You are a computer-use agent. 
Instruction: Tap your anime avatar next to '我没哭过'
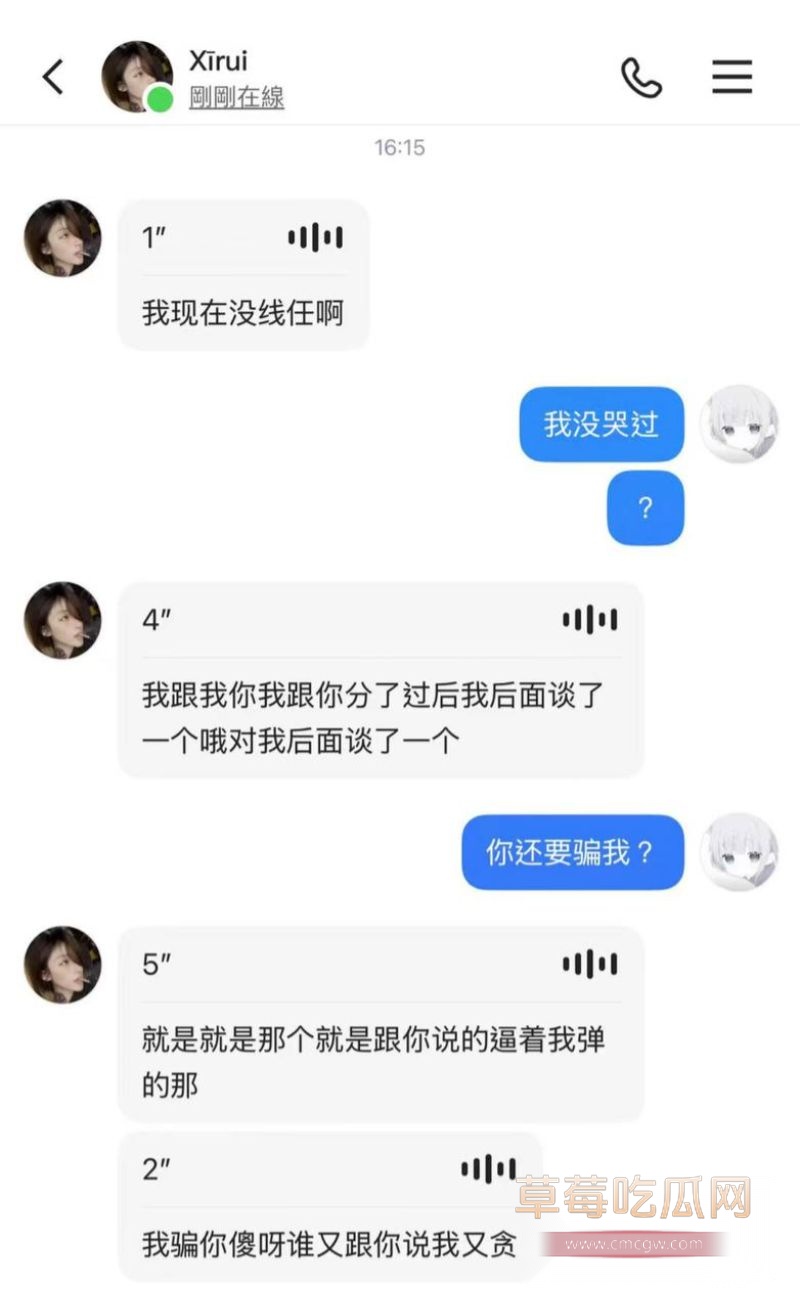(x=740, y=424)
